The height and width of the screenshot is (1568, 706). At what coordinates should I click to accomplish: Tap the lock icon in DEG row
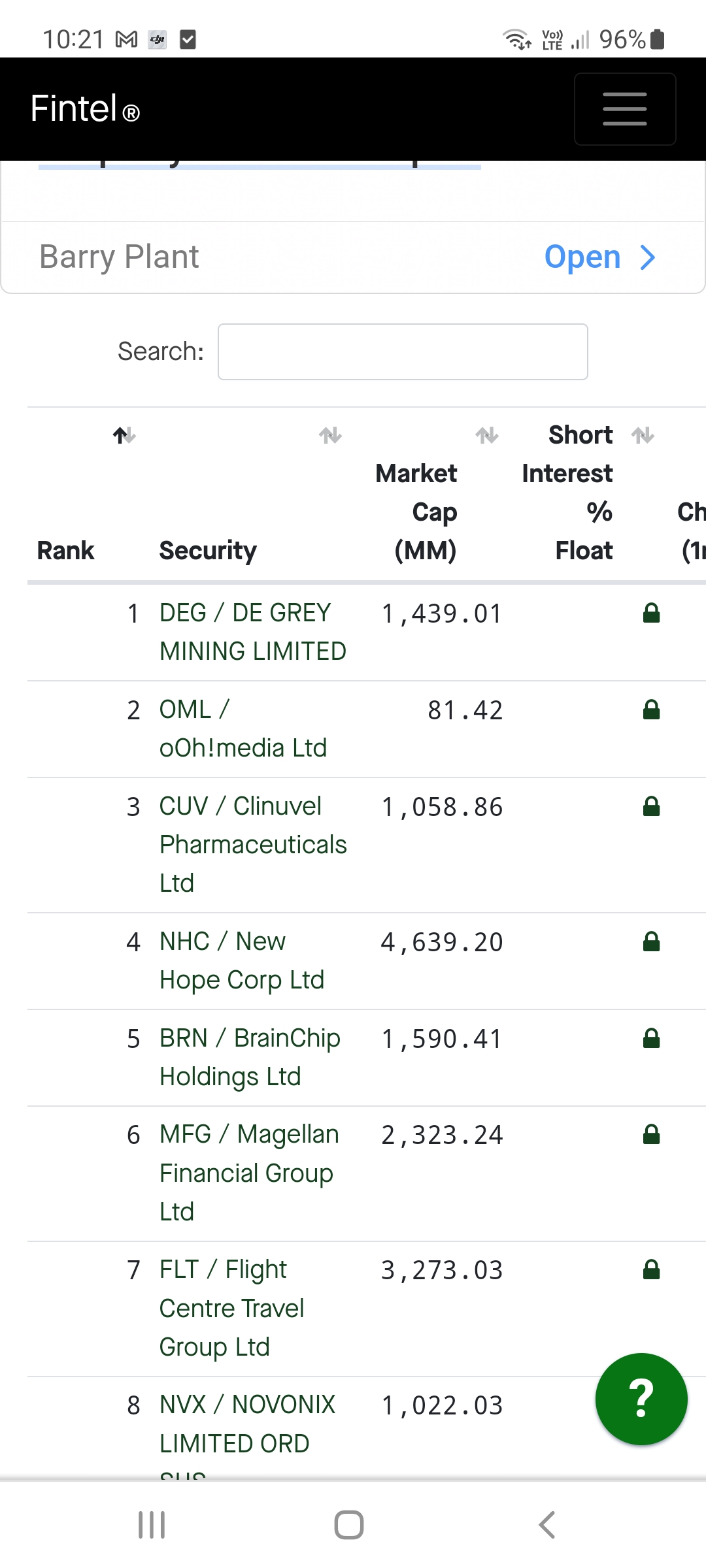pyautogui.click(x=652, y=613)
